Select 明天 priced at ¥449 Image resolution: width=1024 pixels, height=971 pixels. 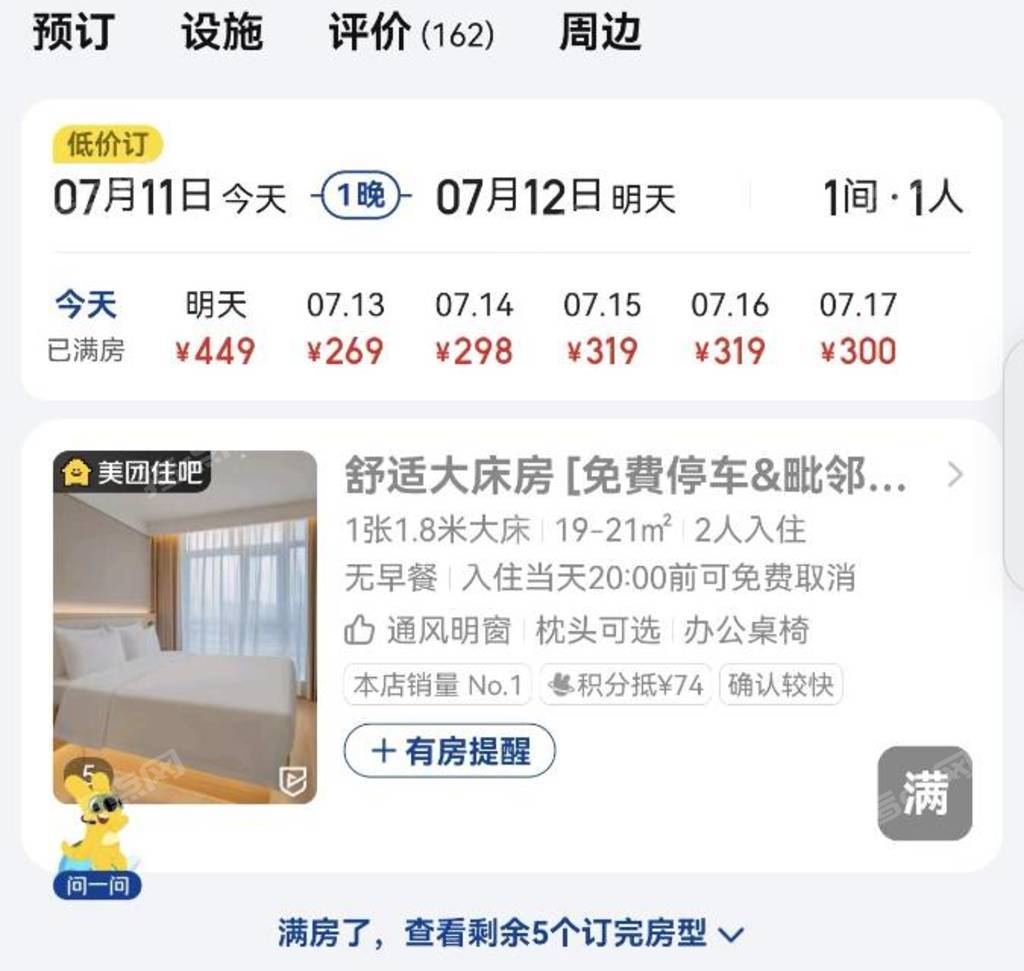tap(215, 328)
